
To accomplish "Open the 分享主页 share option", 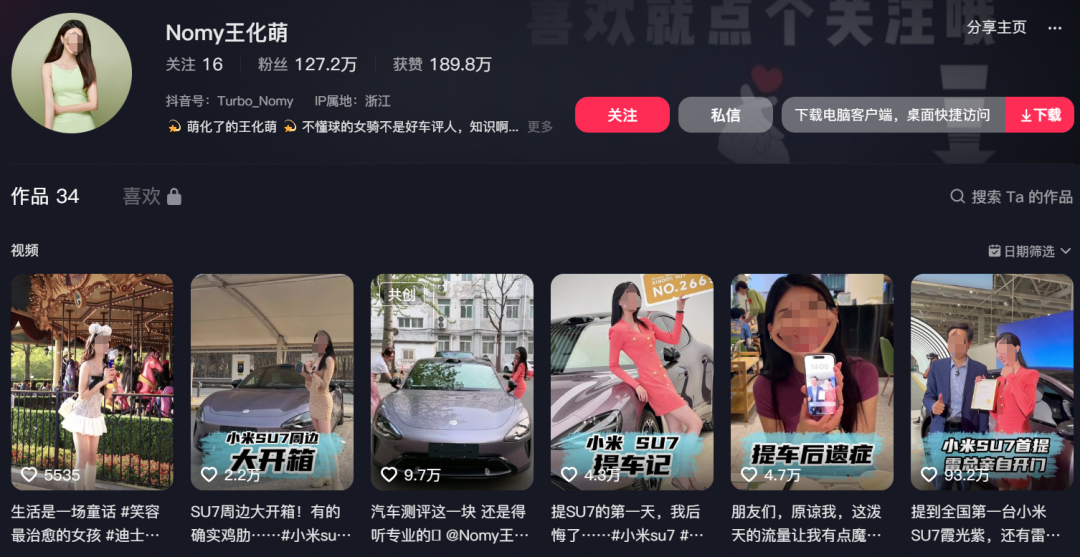I will (x=996, y=27).
